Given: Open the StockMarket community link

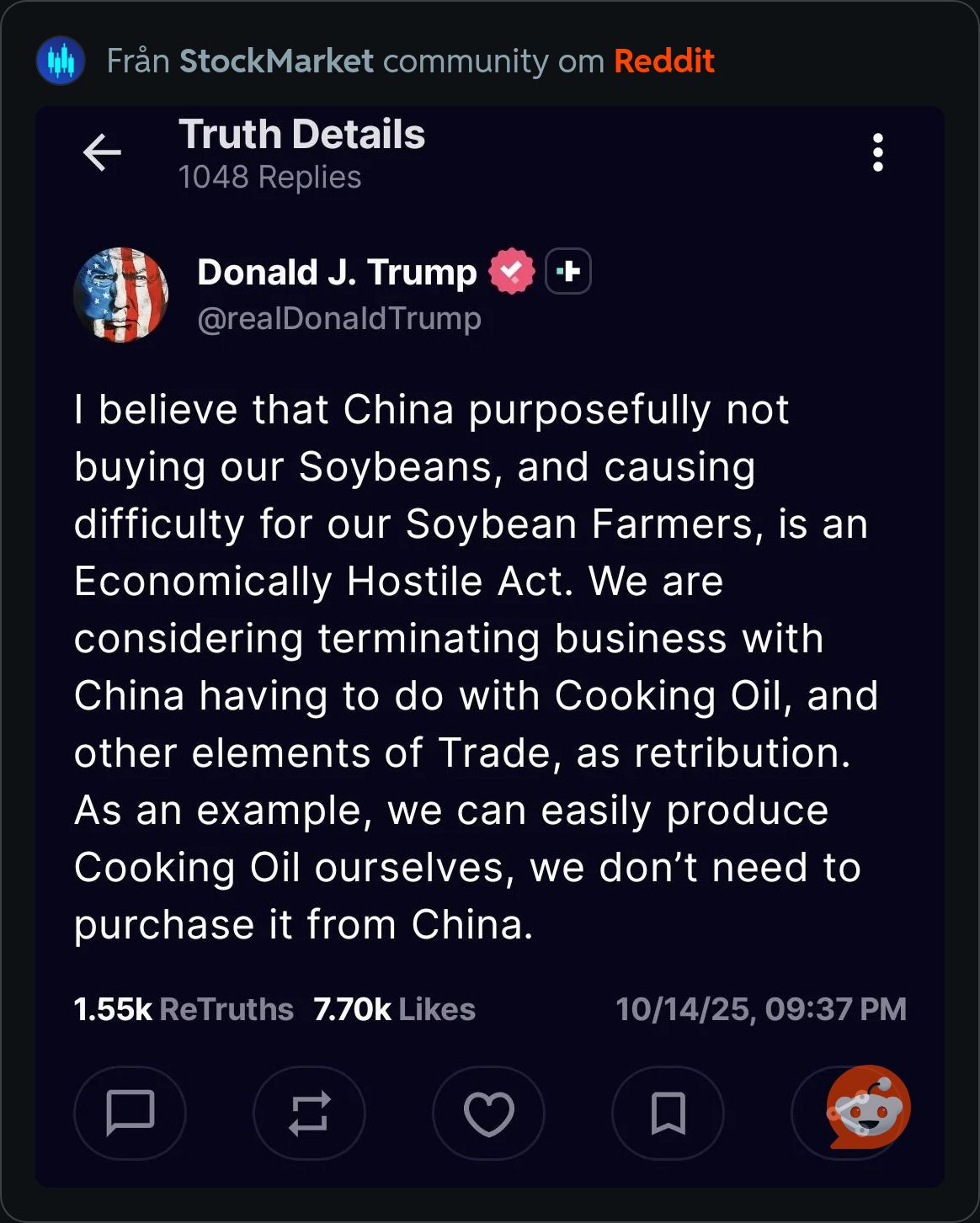Looking at the screenshot, I should tap(276, 61).
